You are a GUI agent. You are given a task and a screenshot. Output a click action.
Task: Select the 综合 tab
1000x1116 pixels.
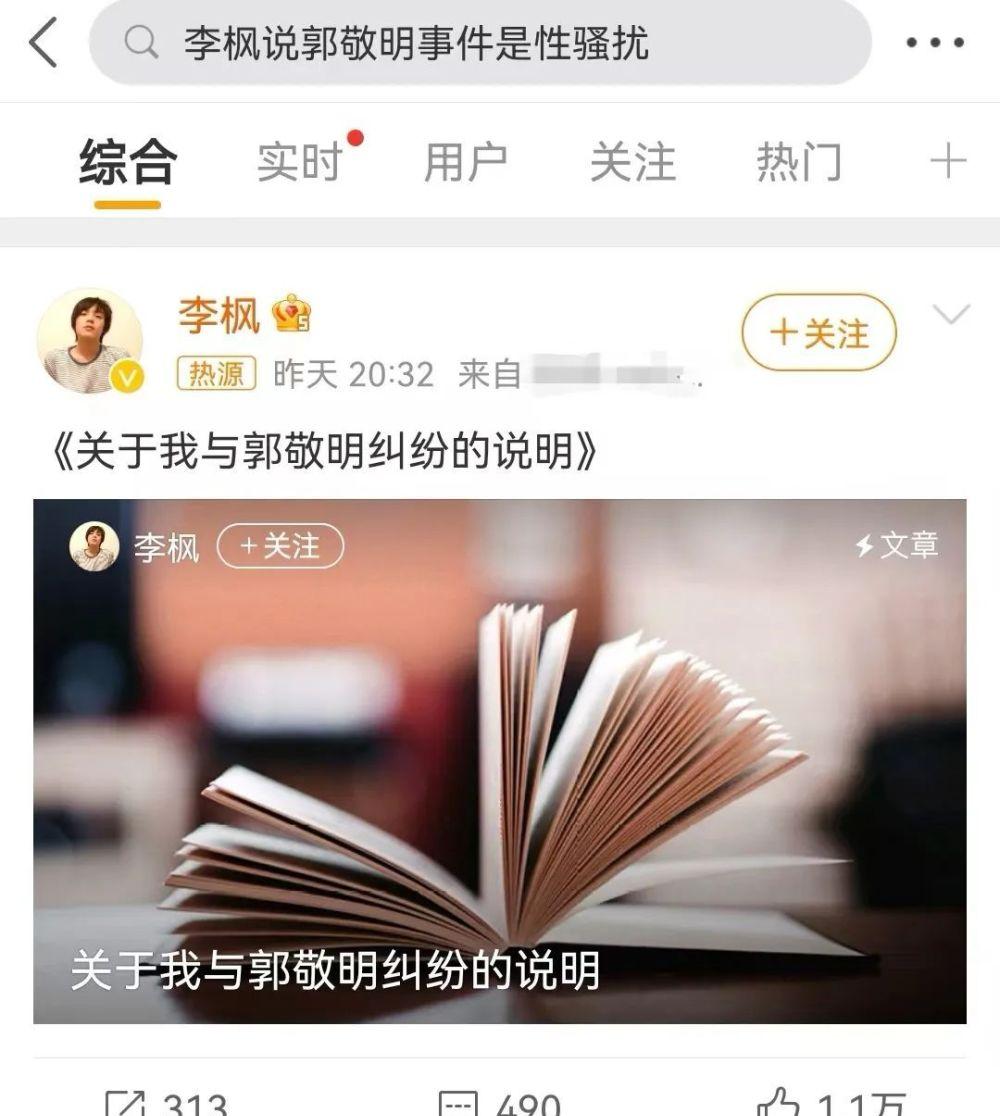(x=128, y=162)
